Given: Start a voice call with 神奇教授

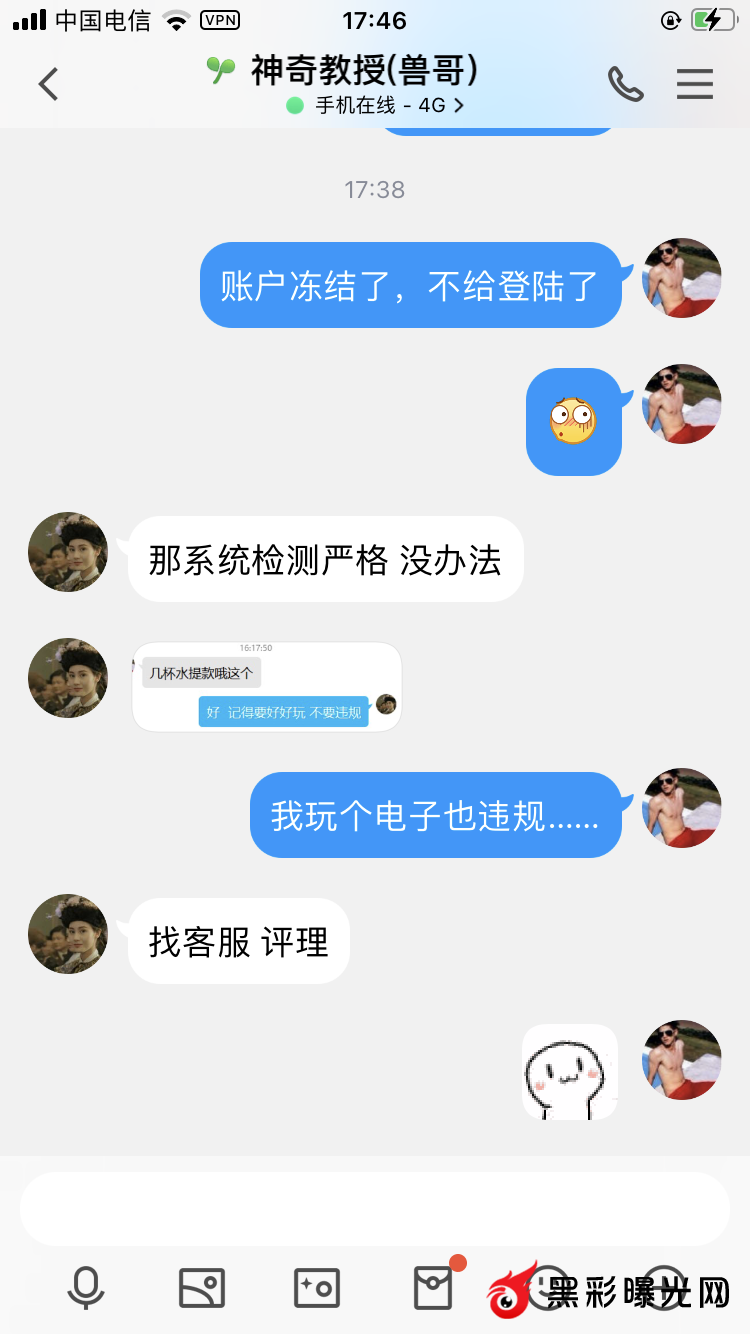Looking at the screenshot, I should coord(625,84).
